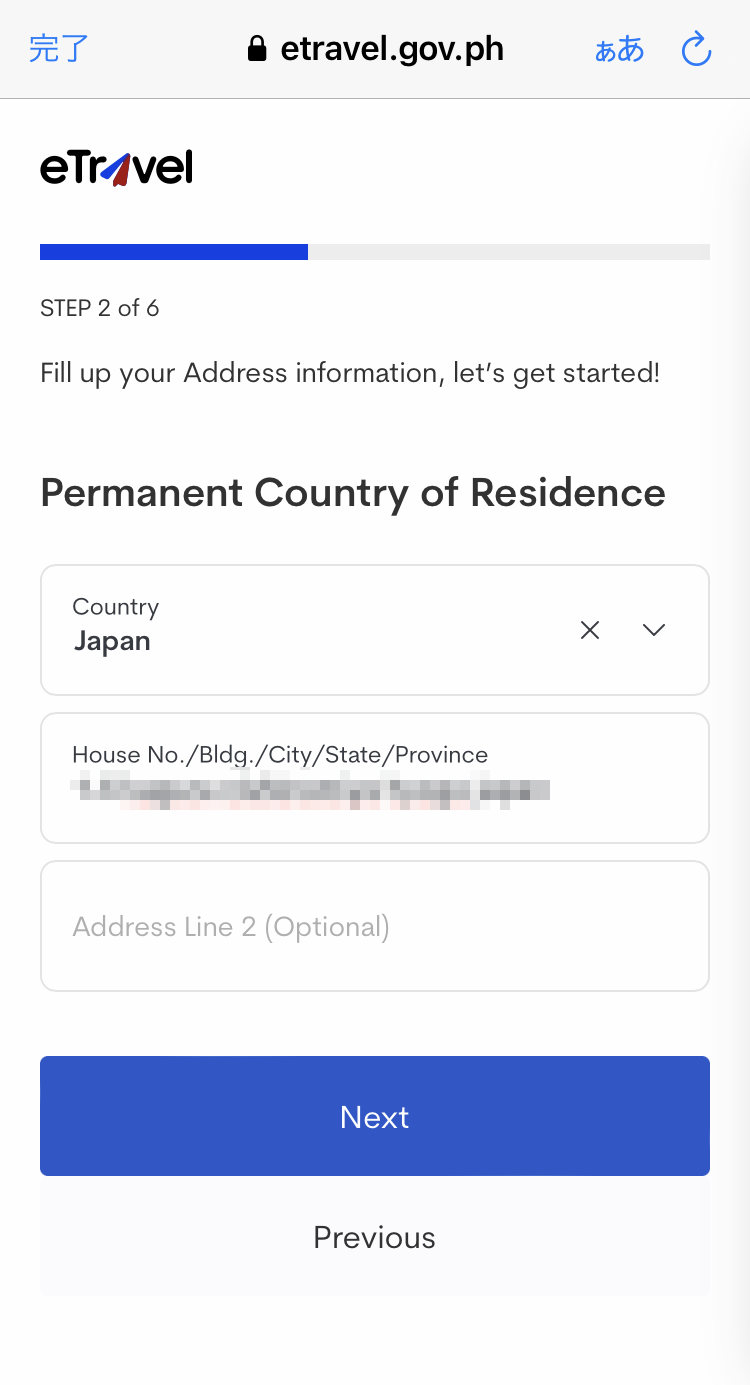
Task: Select the House No./Bldg. address field
Action: [375, 778]
